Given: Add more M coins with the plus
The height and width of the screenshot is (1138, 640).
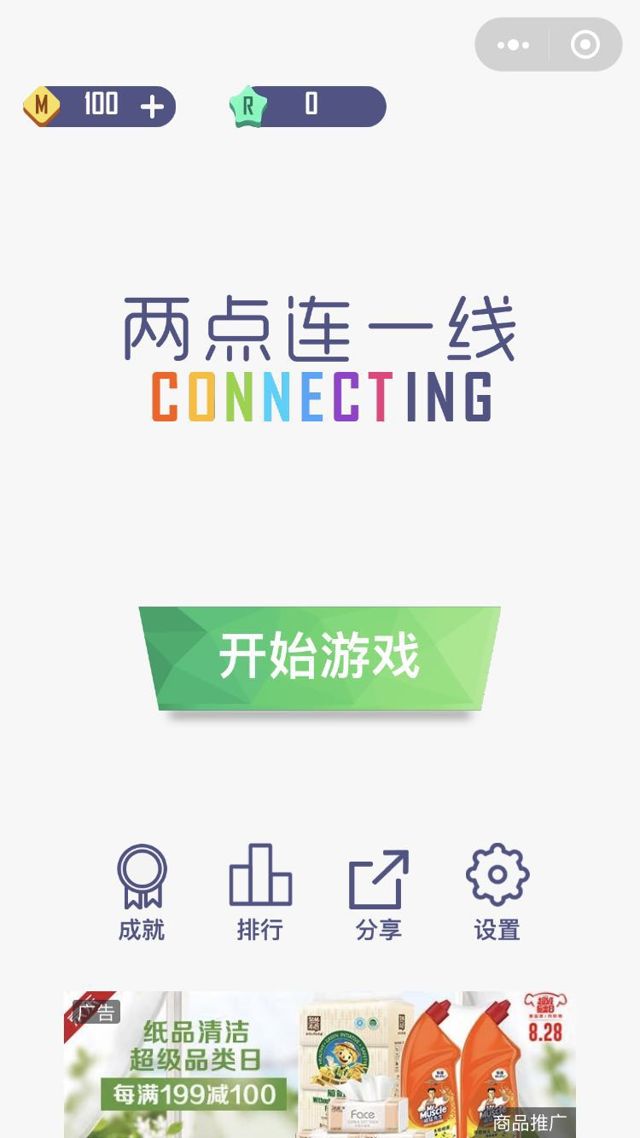Looking at the screenshot, I should point(151,106).
